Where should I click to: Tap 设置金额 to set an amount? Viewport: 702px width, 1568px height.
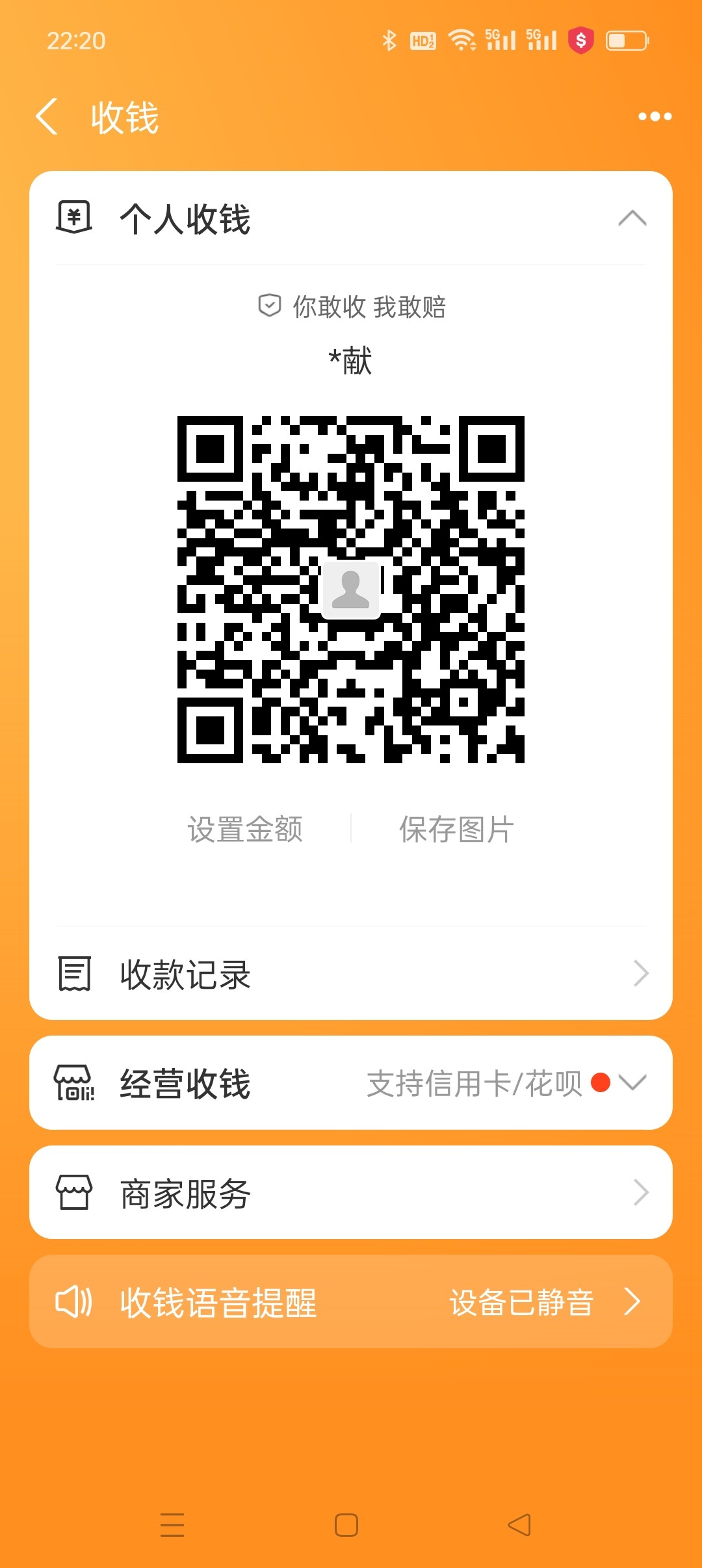245,830
